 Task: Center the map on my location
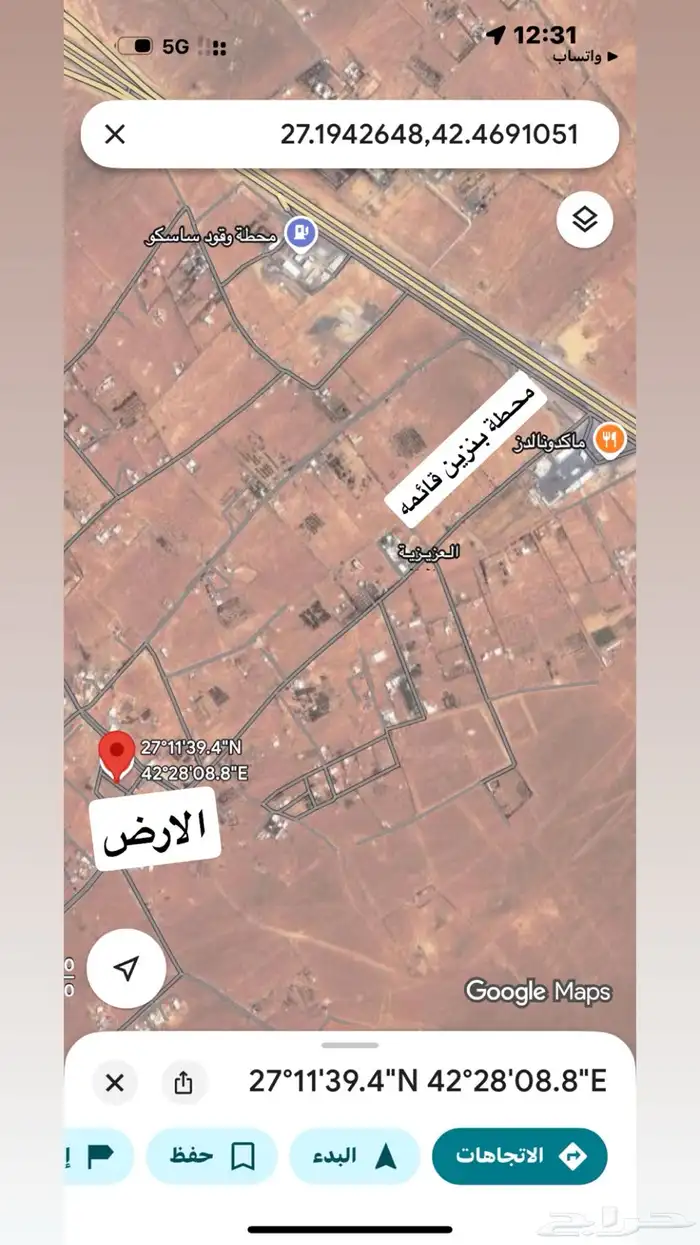(x=126, y=968)
